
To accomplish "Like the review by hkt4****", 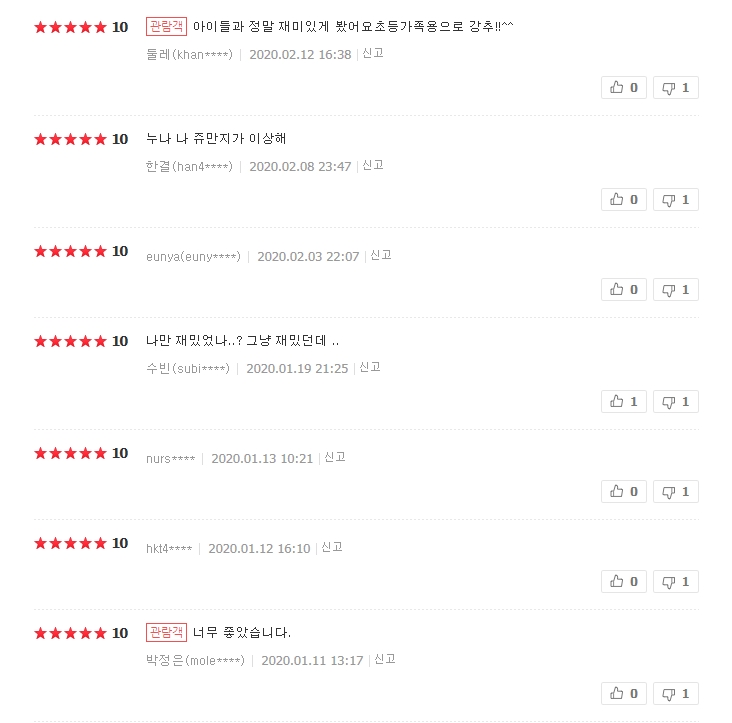I will [624, 582].
